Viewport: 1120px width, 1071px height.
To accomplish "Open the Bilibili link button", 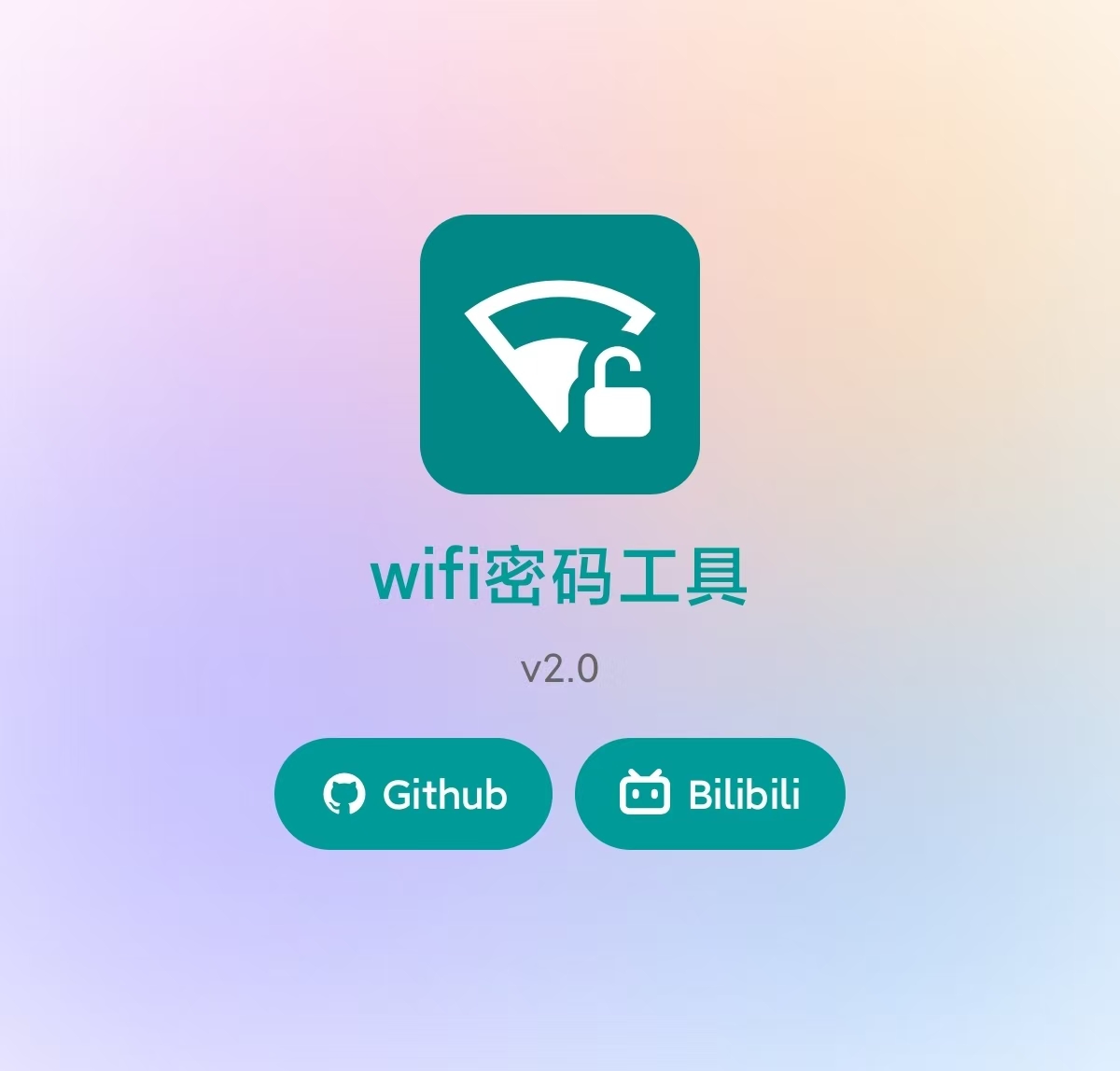I will [709, 794].
